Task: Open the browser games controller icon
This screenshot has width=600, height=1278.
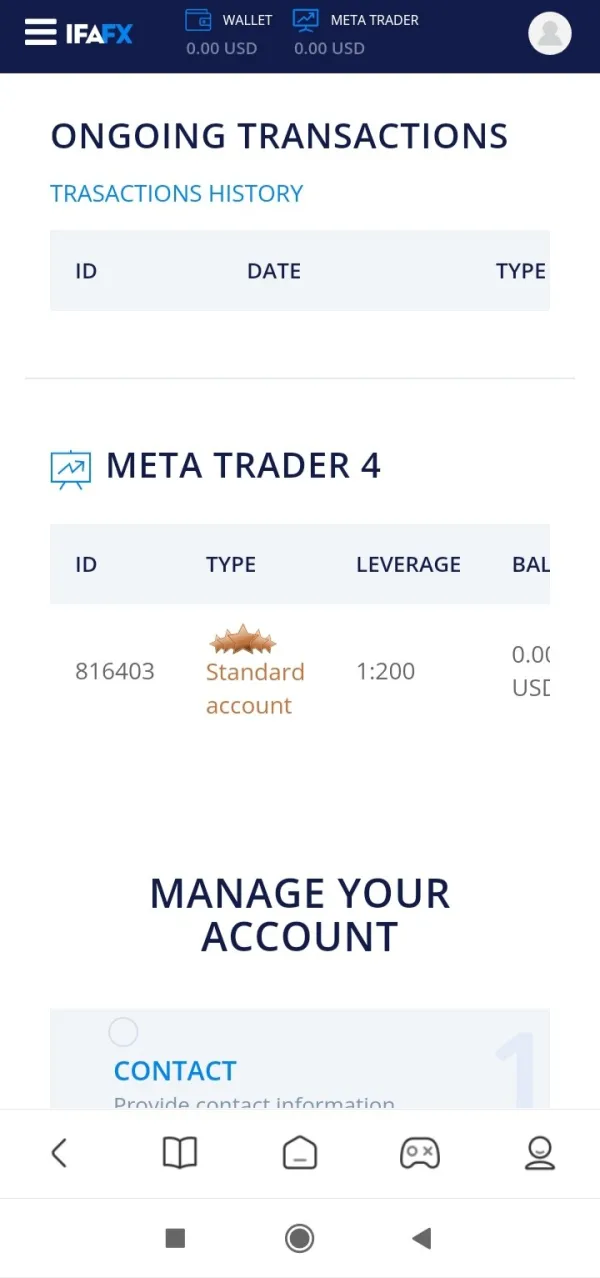Action: tap(420, 1153)
